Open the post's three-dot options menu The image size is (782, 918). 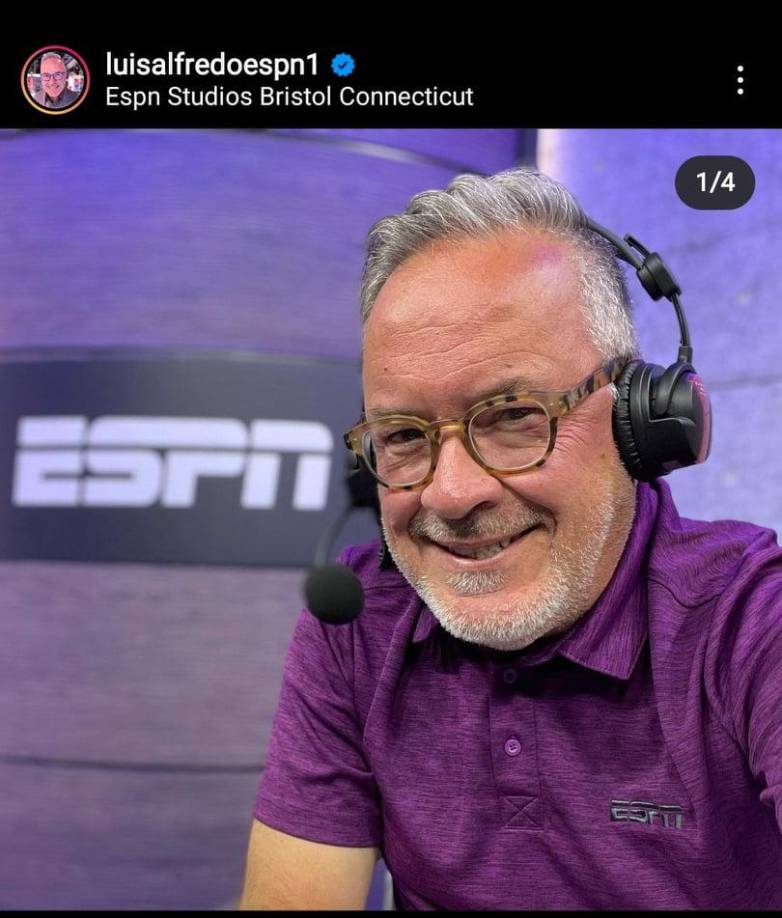pos(740,80)
